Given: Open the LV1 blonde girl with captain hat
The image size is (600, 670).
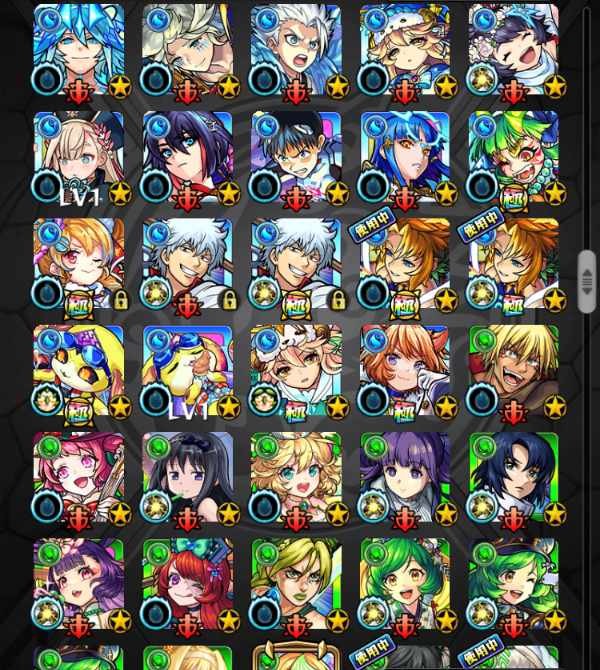Looking at the screenshot, I should pyautogui.click(x=78, y=158).
